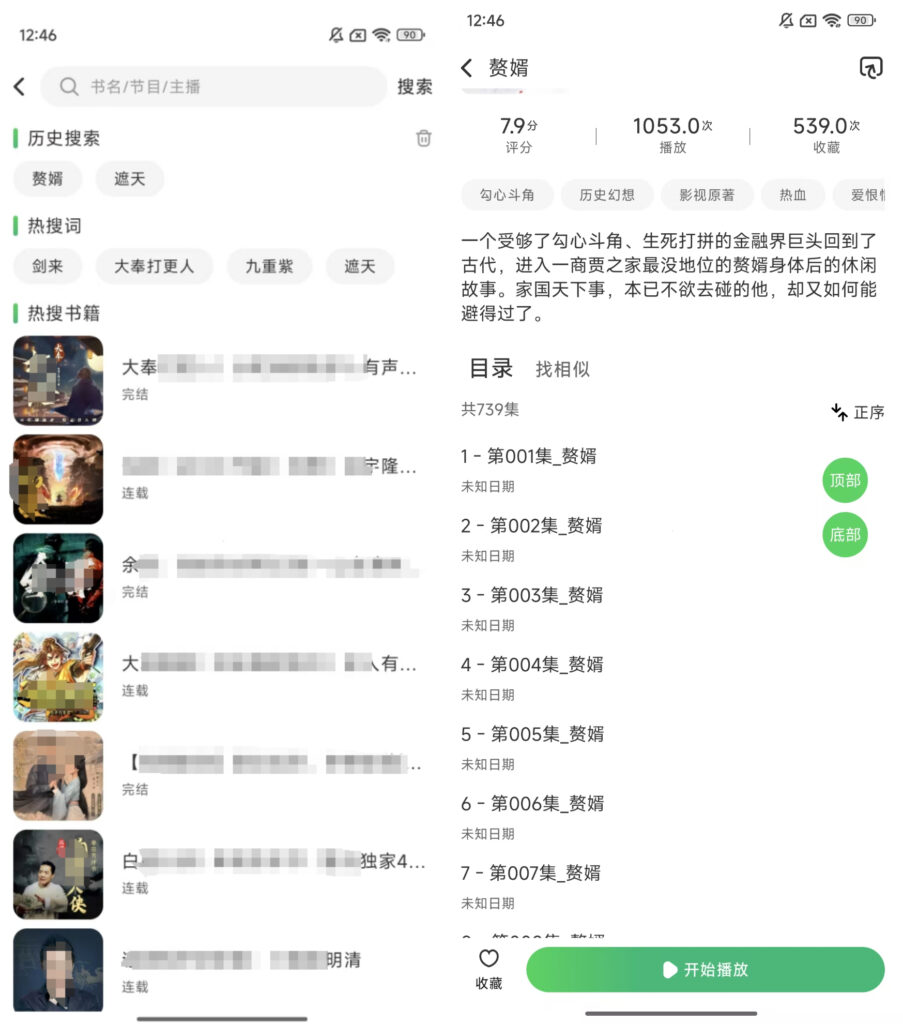
Task: Tap the 搜索 button
Action: click(x=415, y=87)
